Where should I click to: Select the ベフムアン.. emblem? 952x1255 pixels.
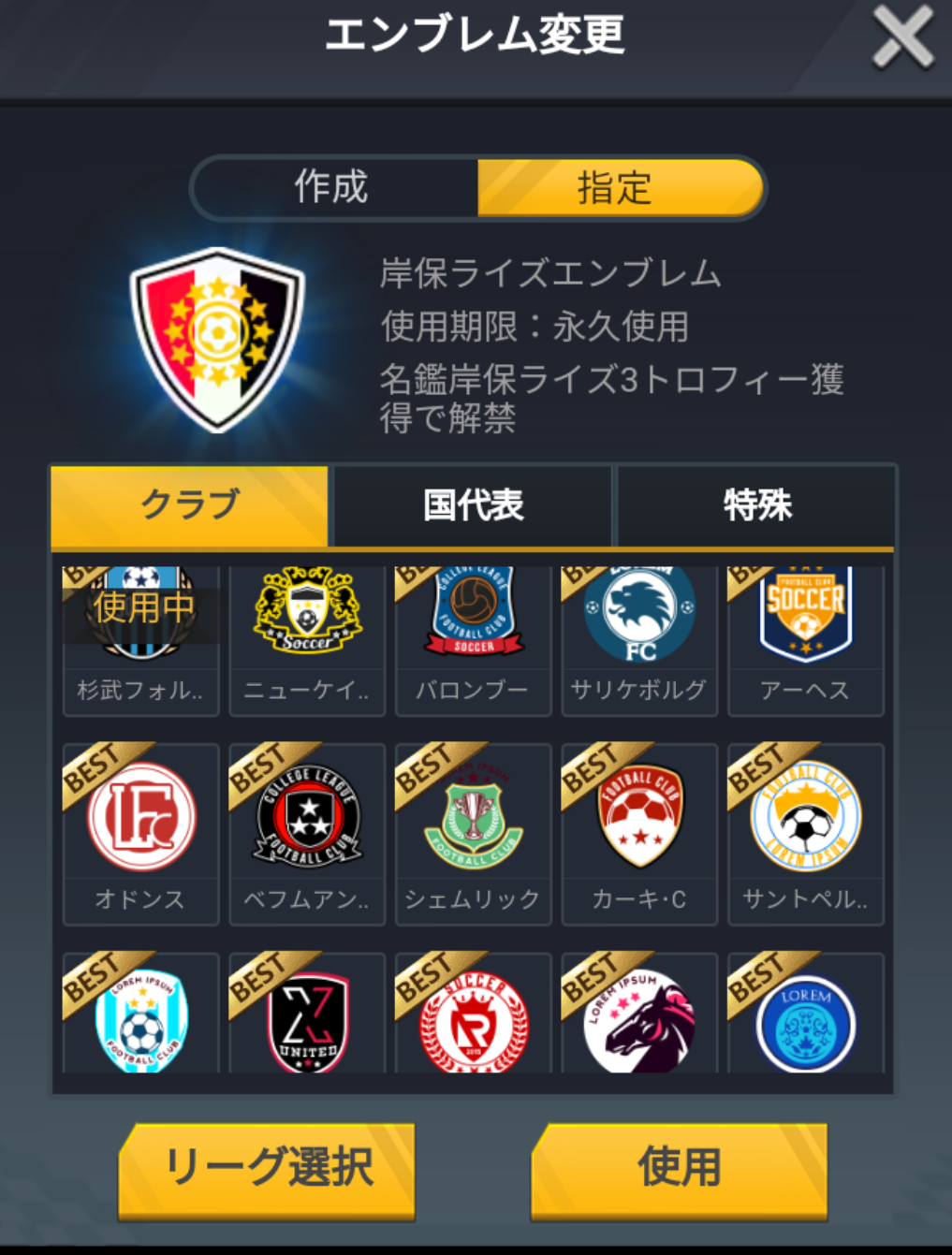pyautogui.click(x=307, y=833)
